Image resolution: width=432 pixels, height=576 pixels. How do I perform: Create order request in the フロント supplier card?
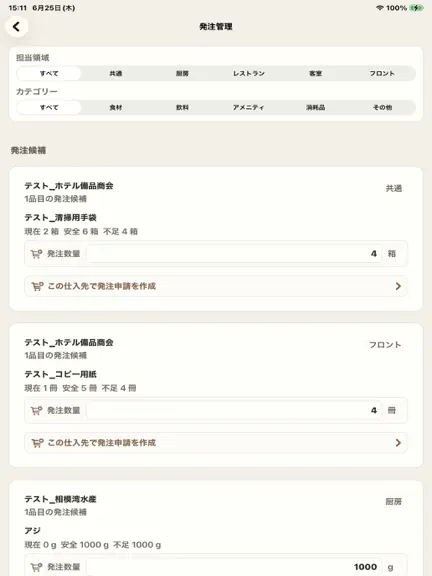coord(216,443)
